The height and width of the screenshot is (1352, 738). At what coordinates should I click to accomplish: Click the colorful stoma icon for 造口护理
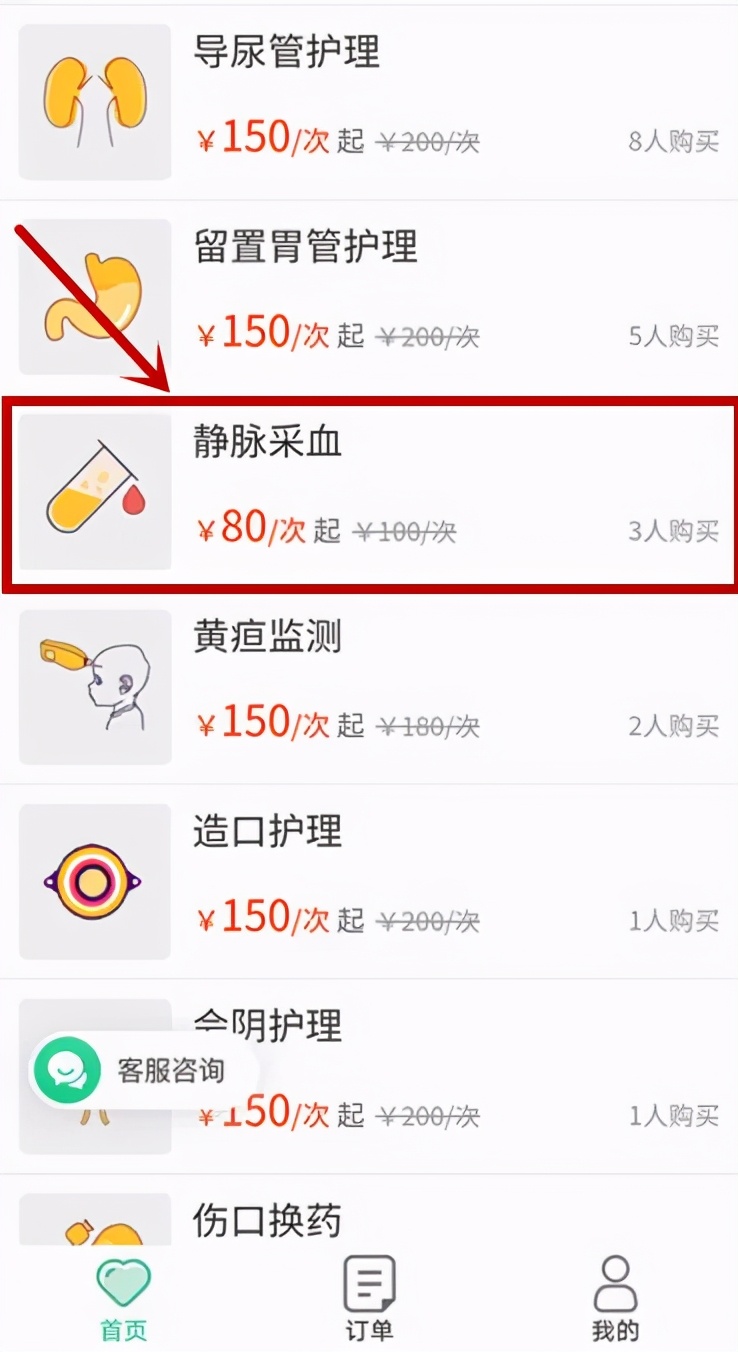[93, 881]
